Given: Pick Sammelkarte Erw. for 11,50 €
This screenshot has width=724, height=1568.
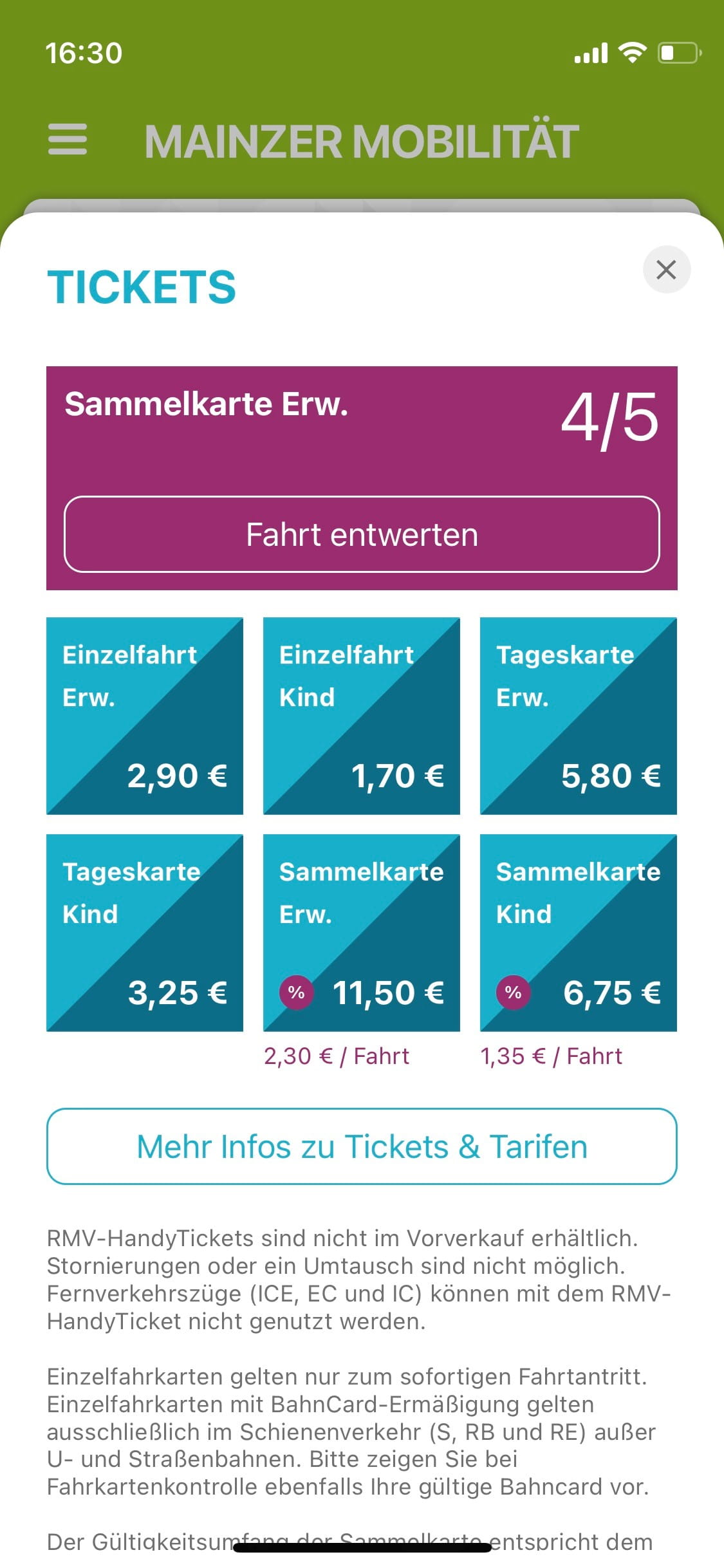Looking at the screenshot, I should click(x=362, y=933).
